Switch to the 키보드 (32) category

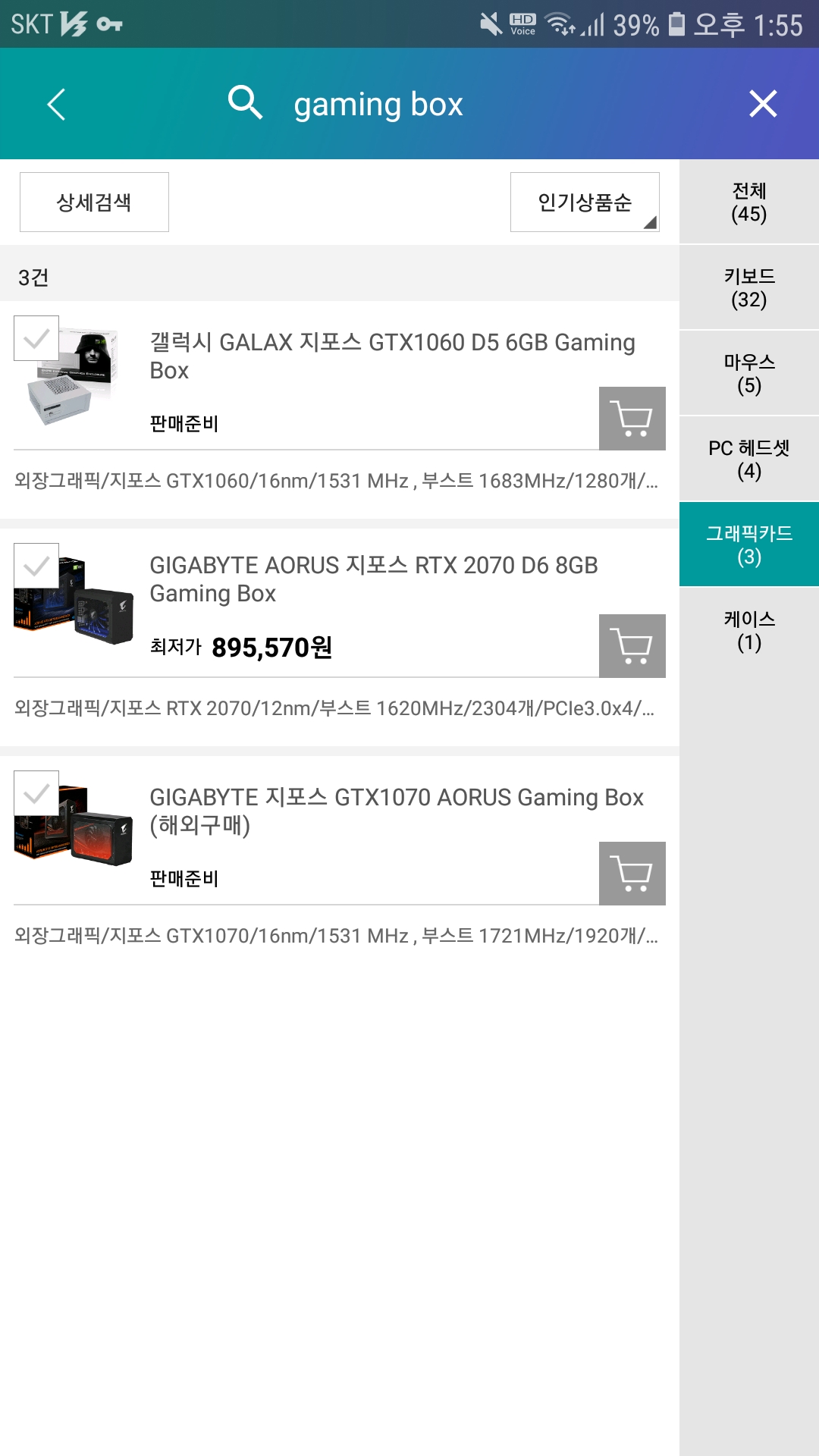(x=748, y=287)
